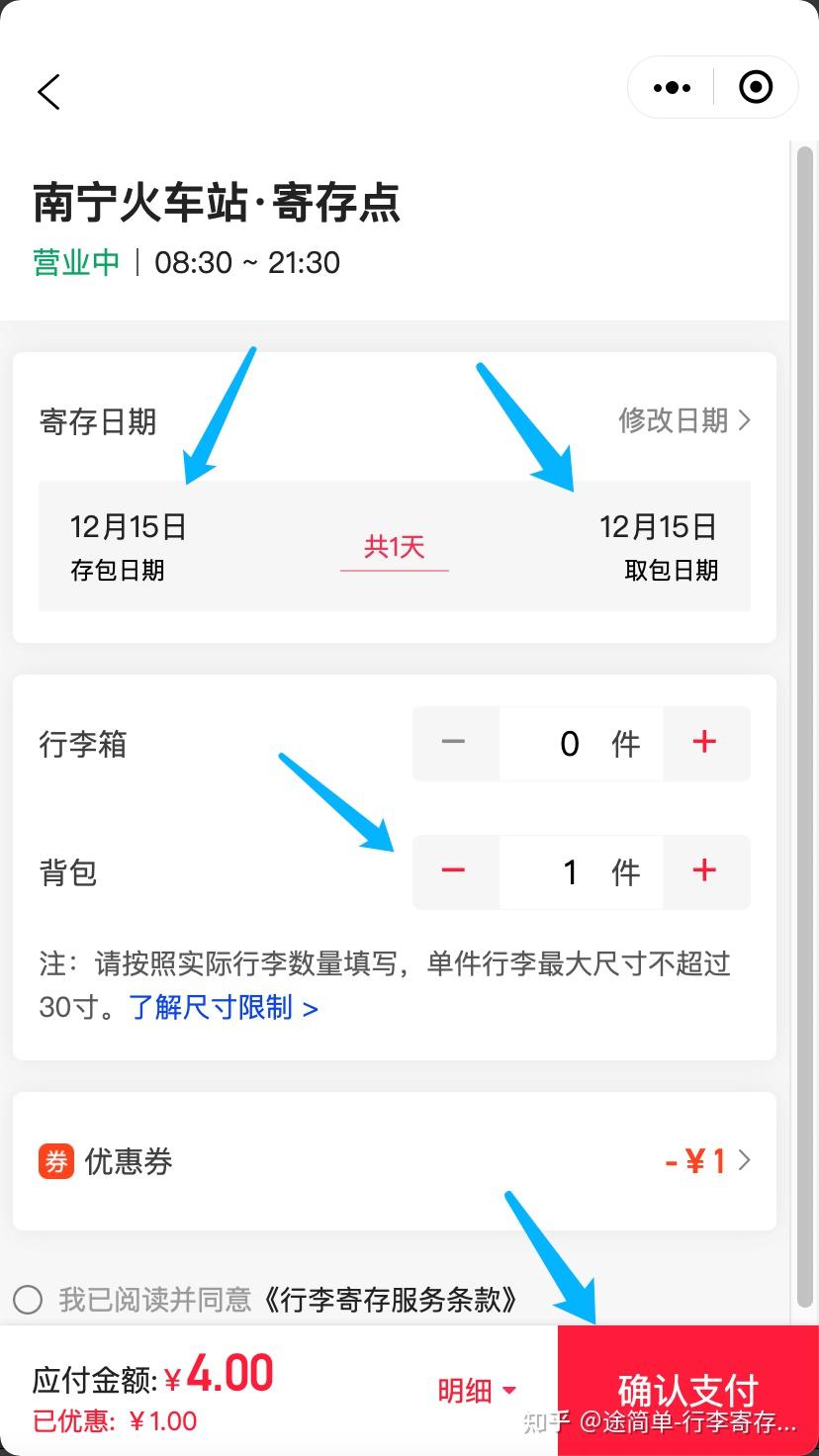Viewport: 819px width, 1456px height.
Task: Go back using the top-left arrow
Action: coord(48,91)
